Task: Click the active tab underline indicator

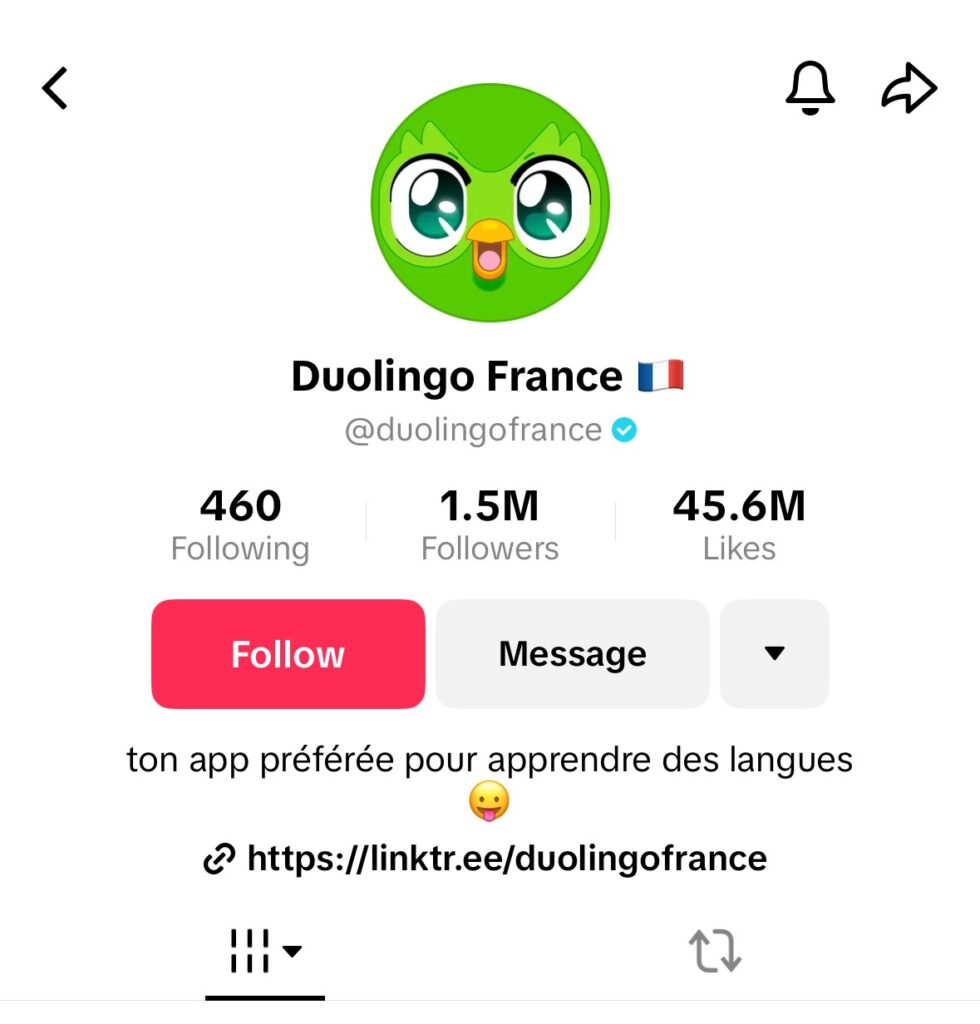Action: [x=265, y=997]
